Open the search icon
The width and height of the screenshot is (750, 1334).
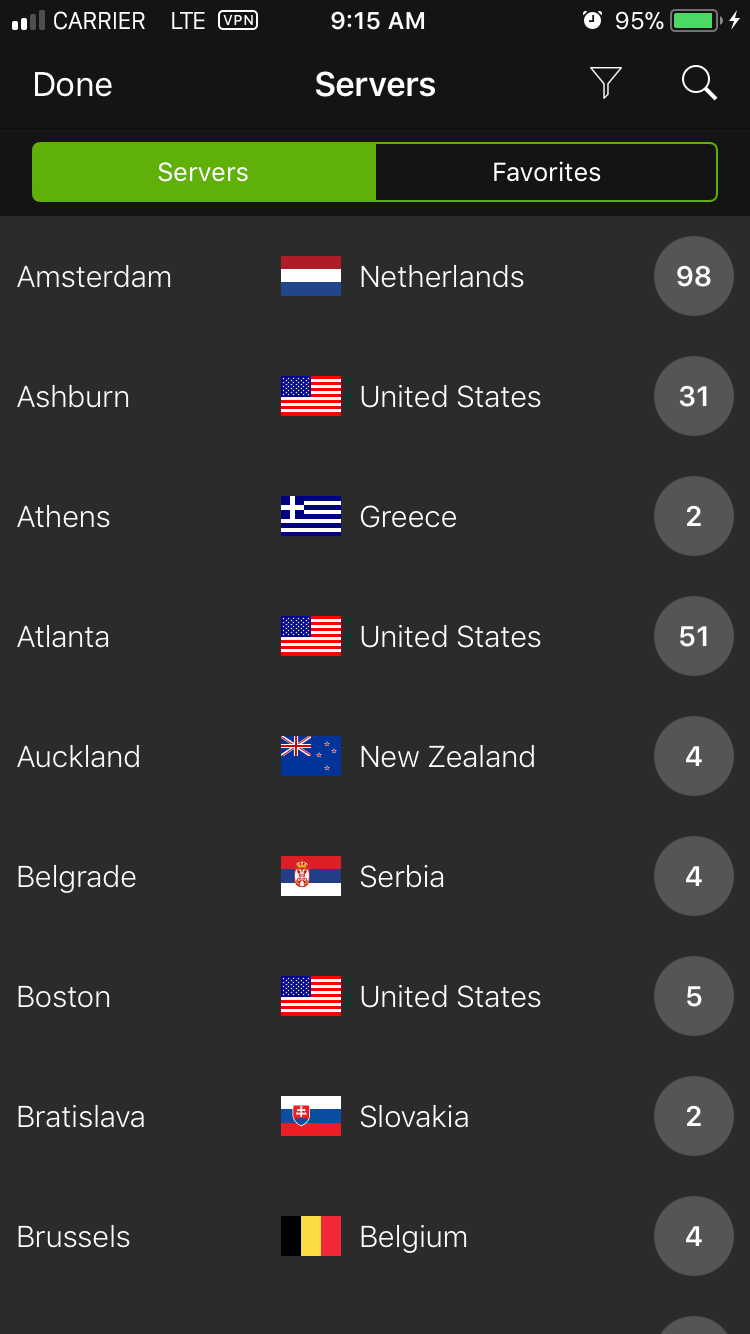pos(699,84)
